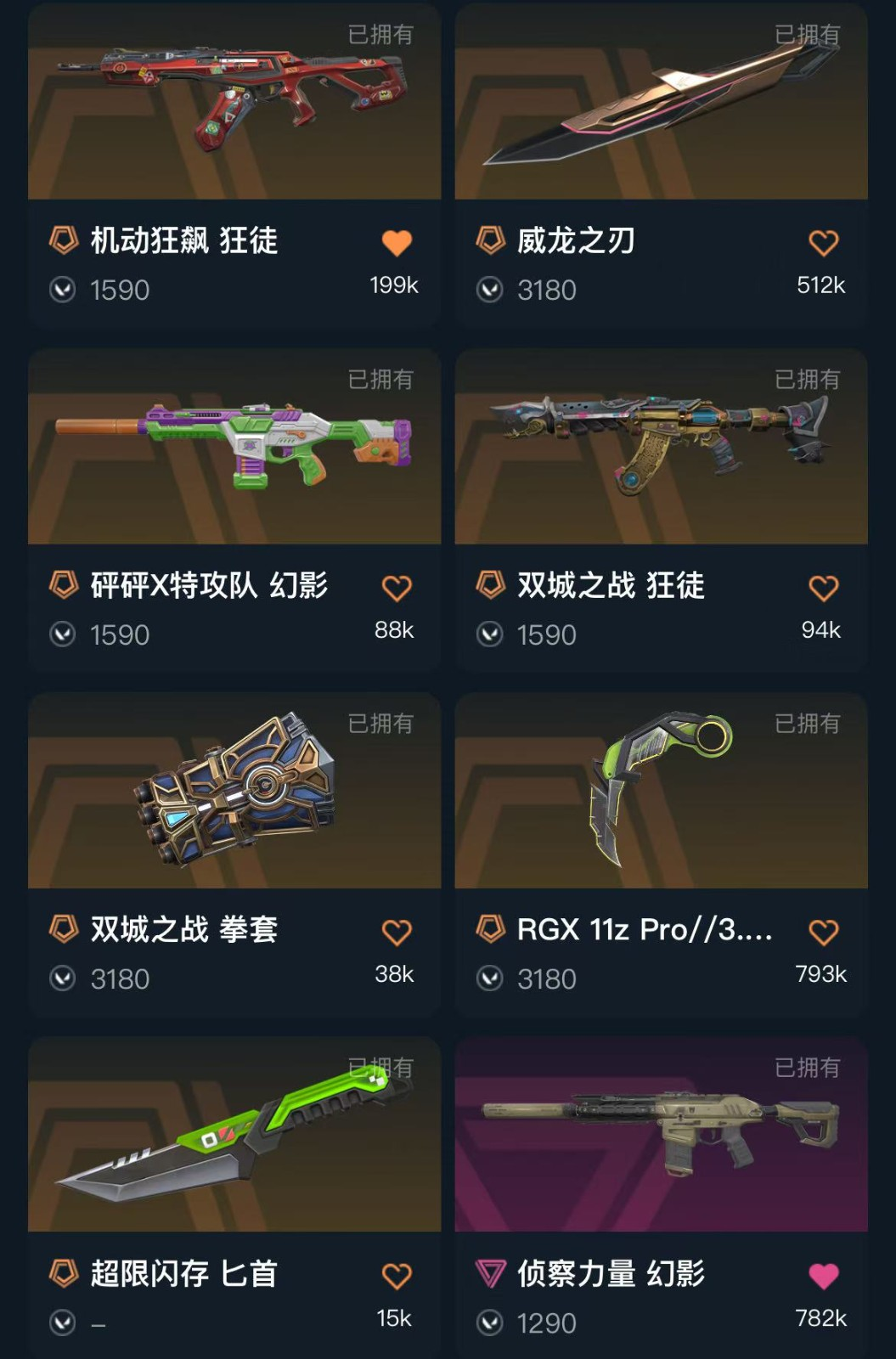Remove the like from 侦察力量 幻影
Viewport: 896px width, 1359px height.
tap(823, 1276)
